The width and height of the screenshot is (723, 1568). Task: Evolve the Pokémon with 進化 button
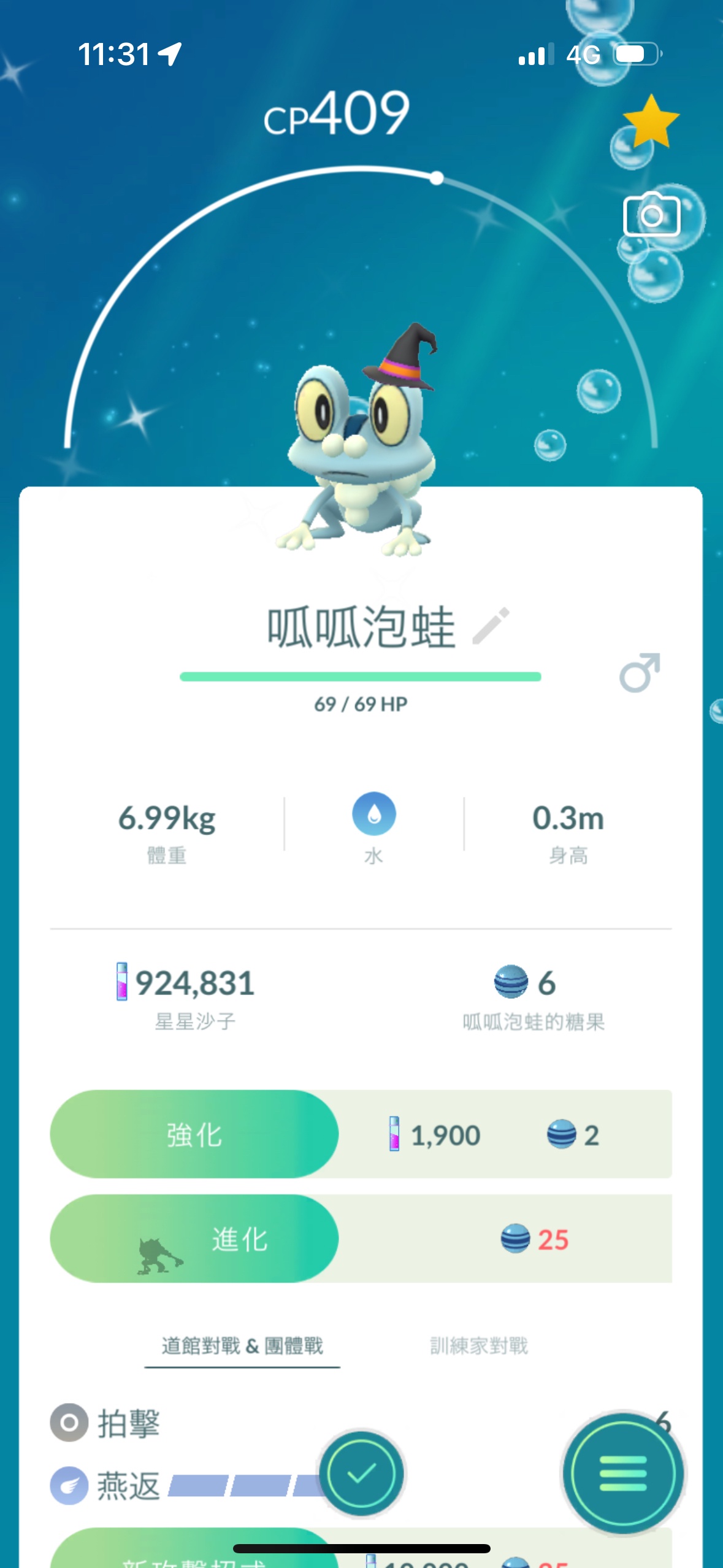click(x=194, y=1239)
